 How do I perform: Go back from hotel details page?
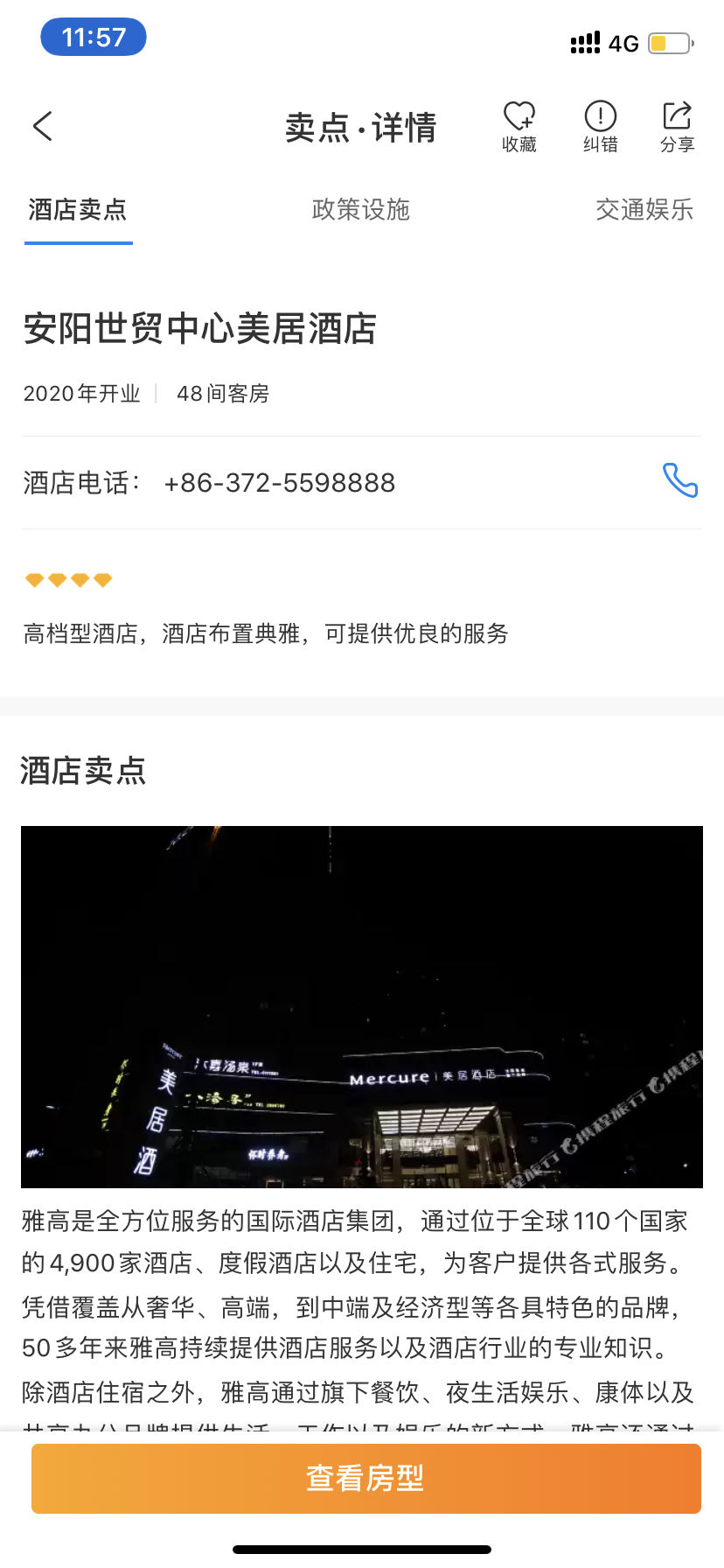43,127
